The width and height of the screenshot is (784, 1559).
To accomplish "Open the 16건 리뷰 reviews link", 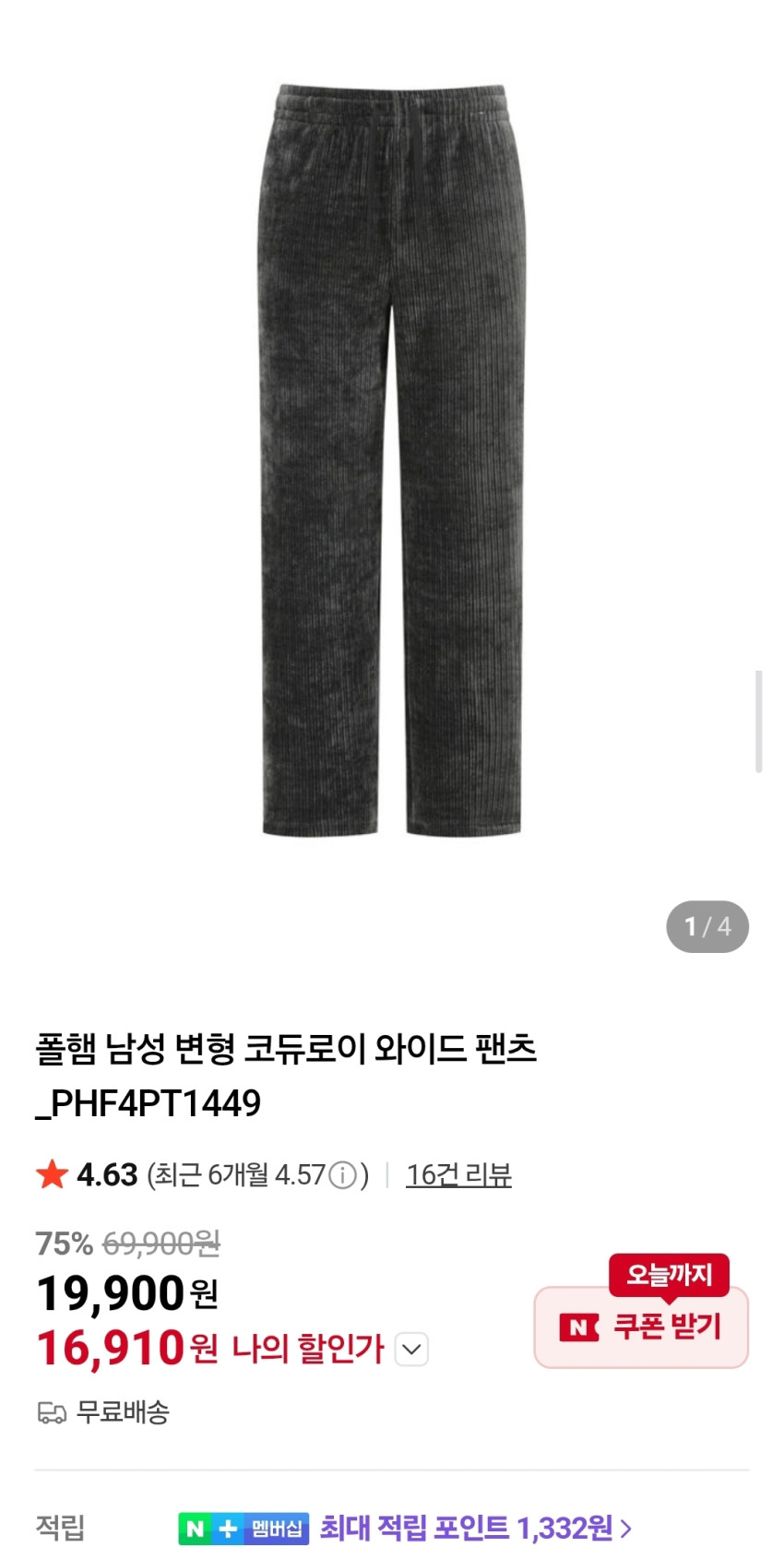I will point(458,1174).
